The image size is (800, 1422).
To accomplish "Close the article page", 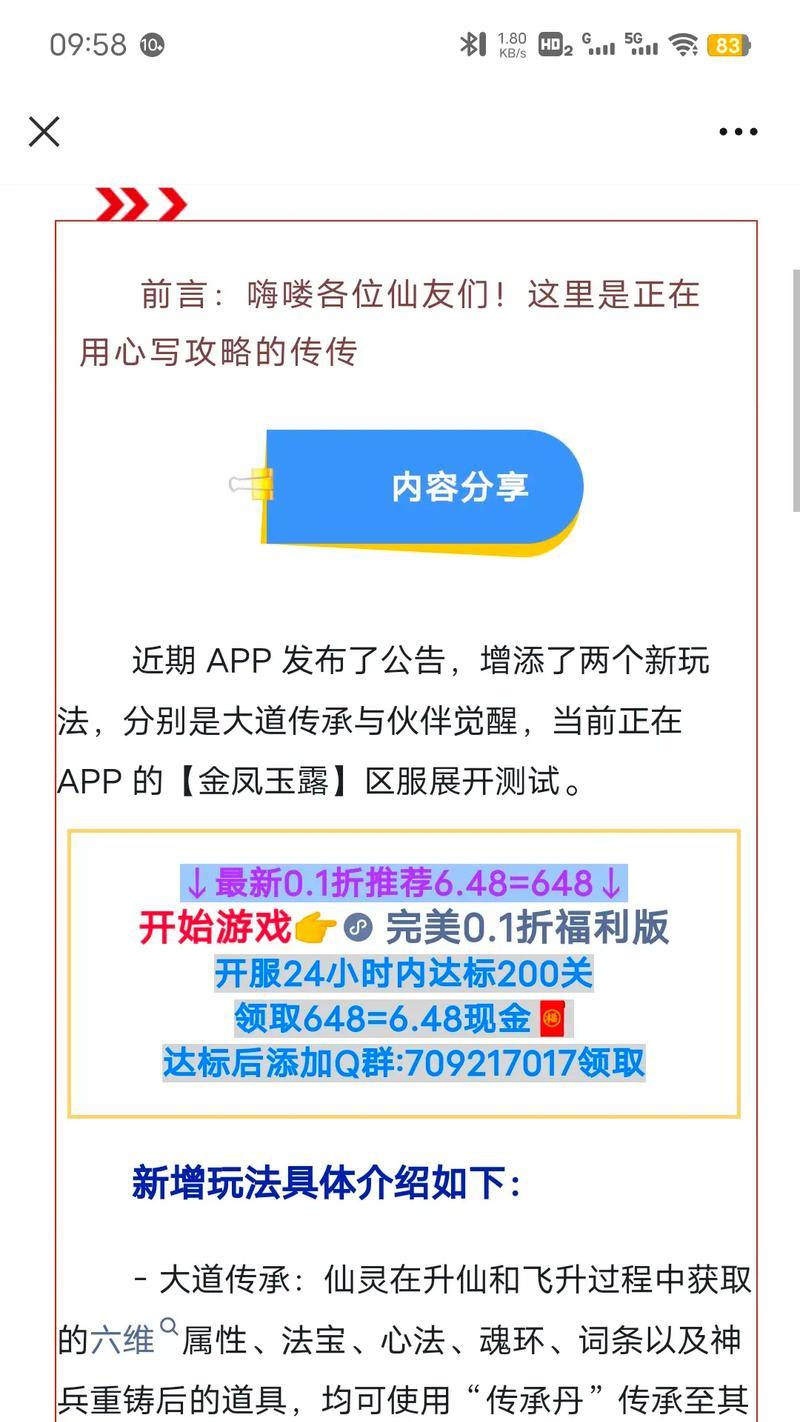I will pyautogui.click(x=44, y=131).
